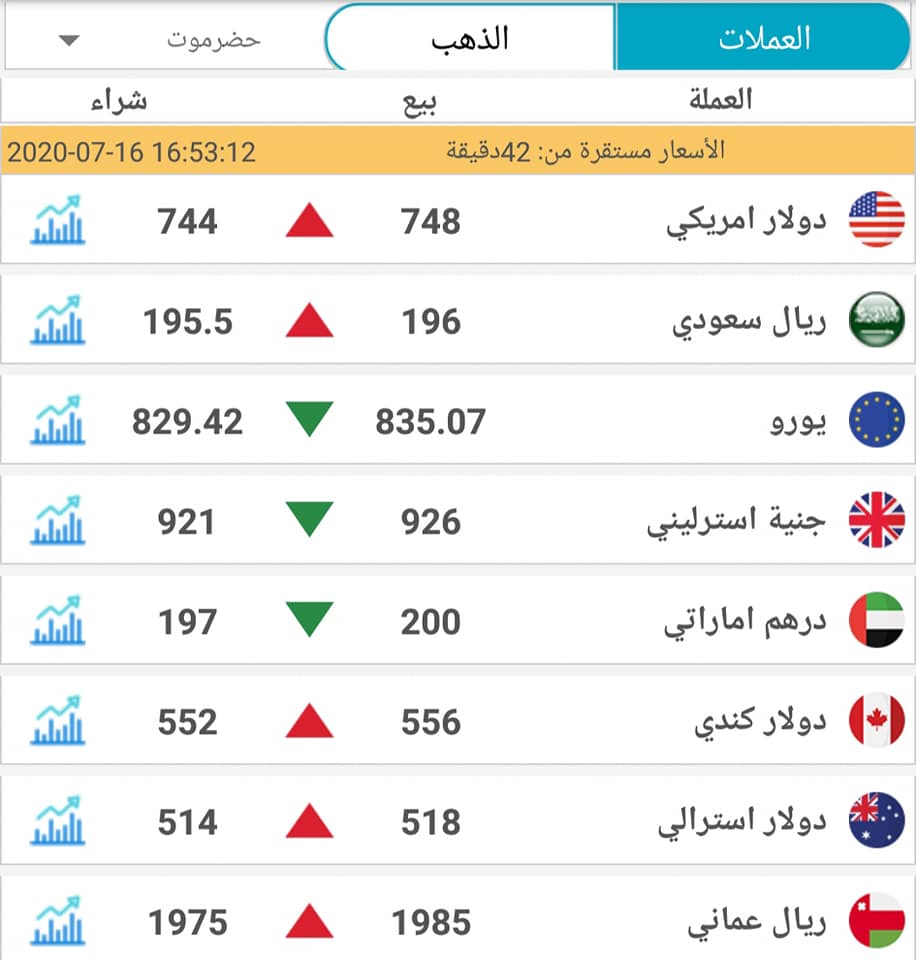View the chart icon for ريال سعودي
Viewport: 916px width, 960px height.
58,320
